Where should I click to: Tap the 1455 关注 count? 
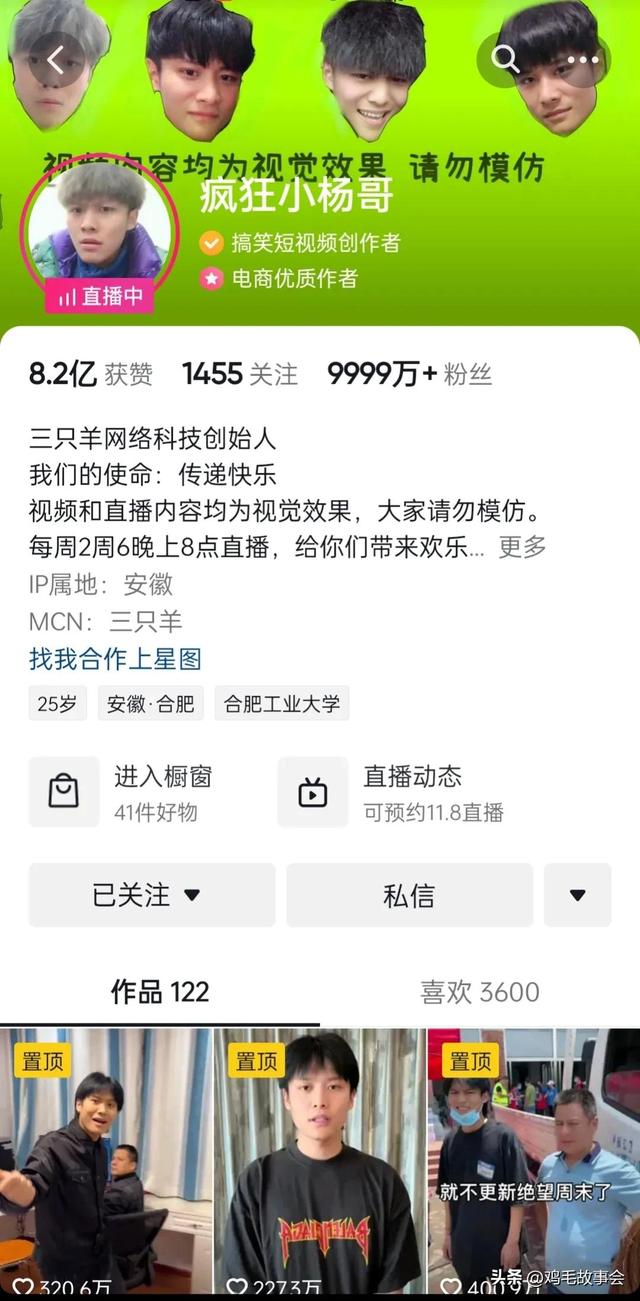point(240,375)
